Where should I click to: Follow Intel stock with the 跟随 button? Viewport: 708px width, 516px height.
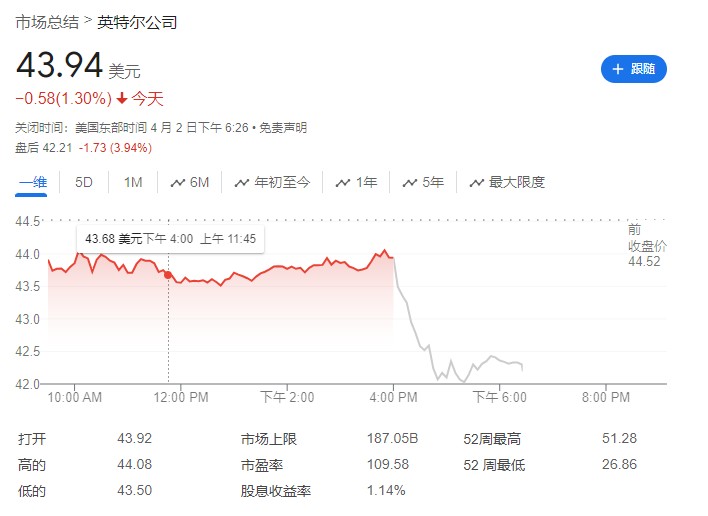coord(633,69)
